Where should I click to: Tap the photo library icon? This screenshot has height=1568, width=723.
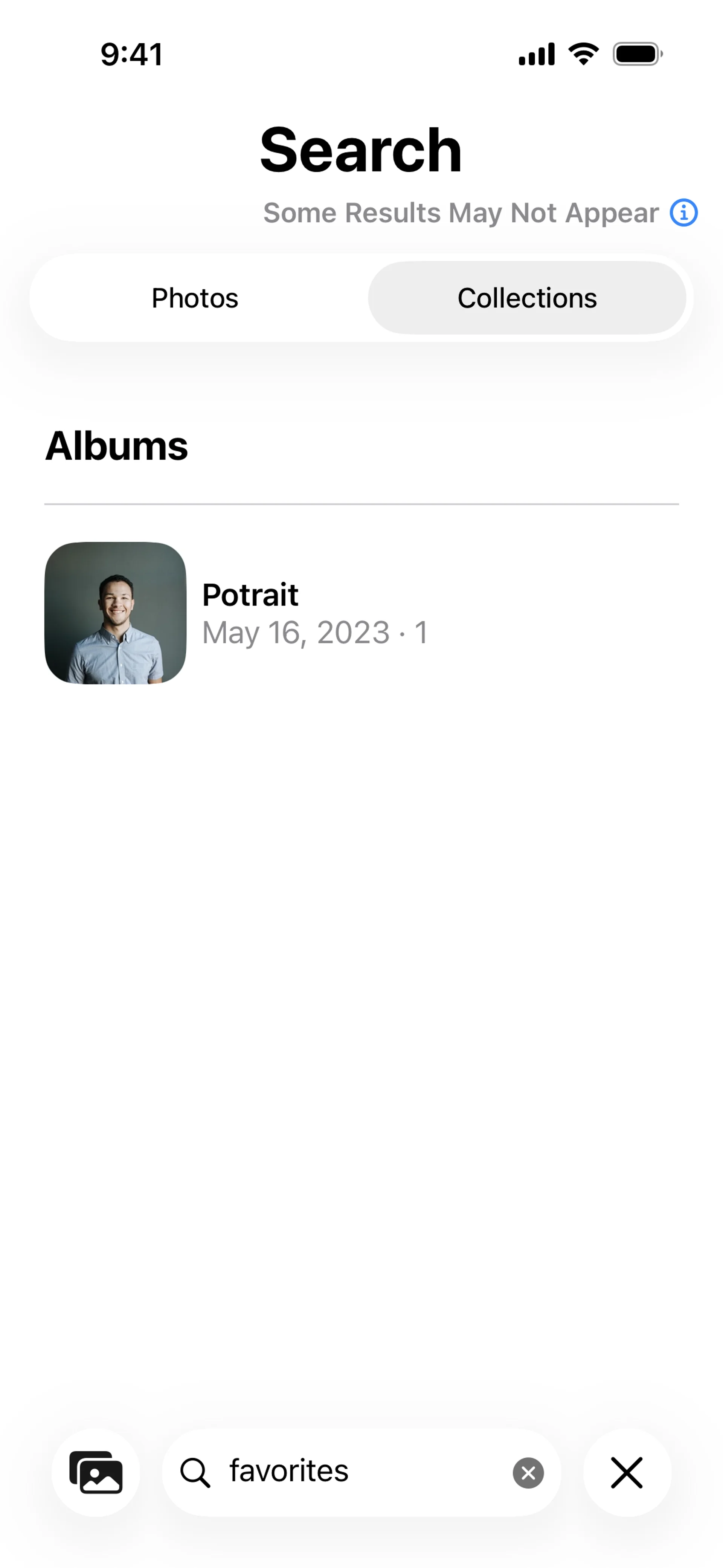(x=96, y=1472)
